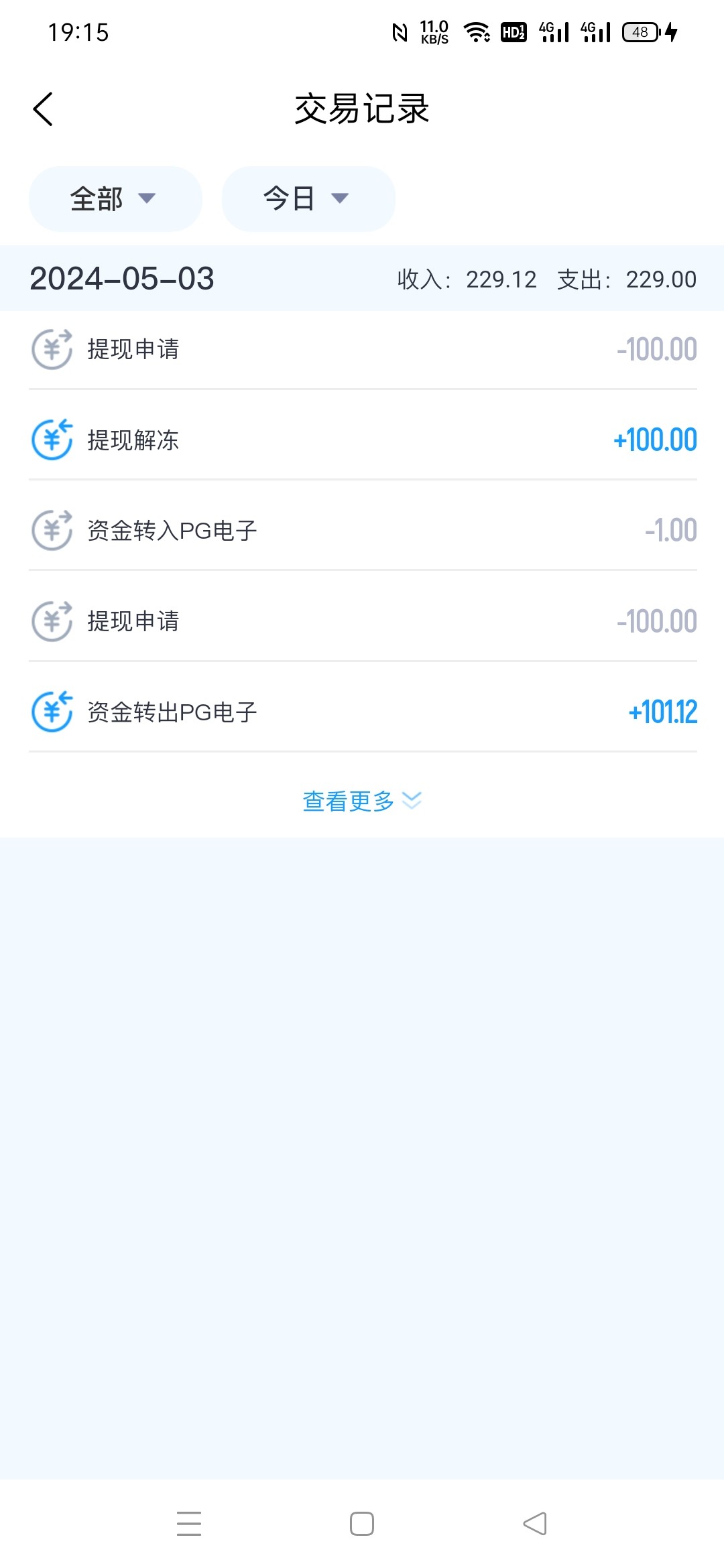The width and height of the screenshot is (724, 1568).
Task: Go back from the 交易记录 page
Action: 43,109
